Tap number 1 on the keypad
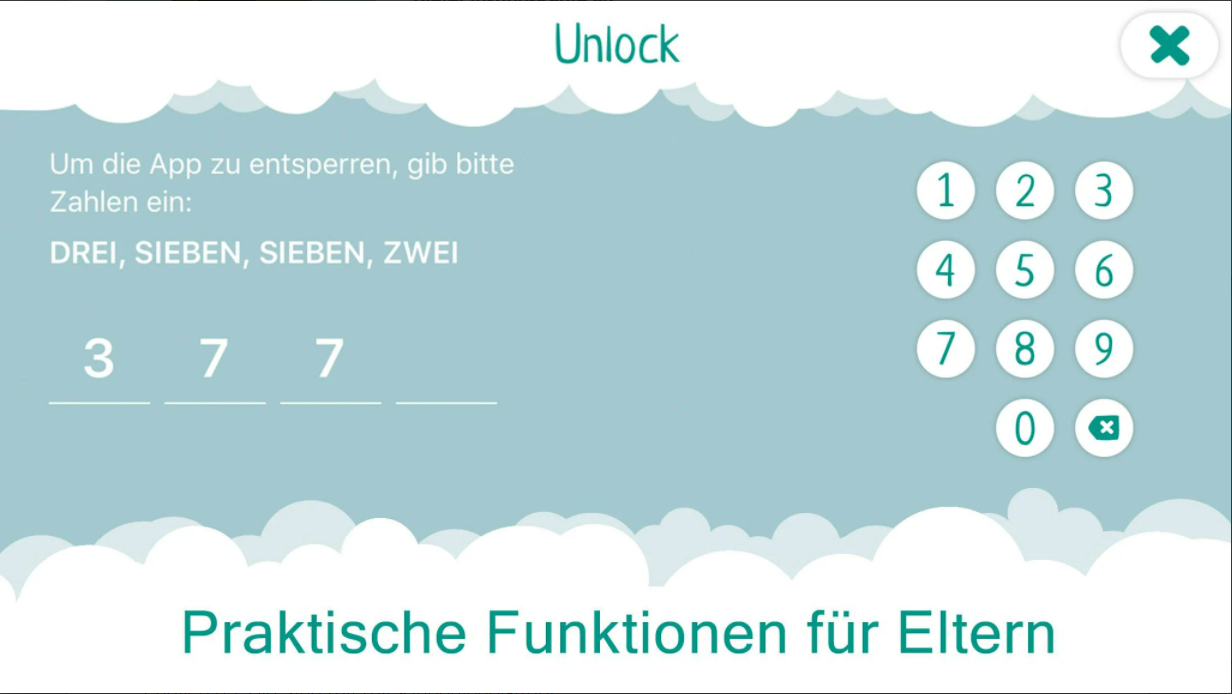 coord(945,190)
